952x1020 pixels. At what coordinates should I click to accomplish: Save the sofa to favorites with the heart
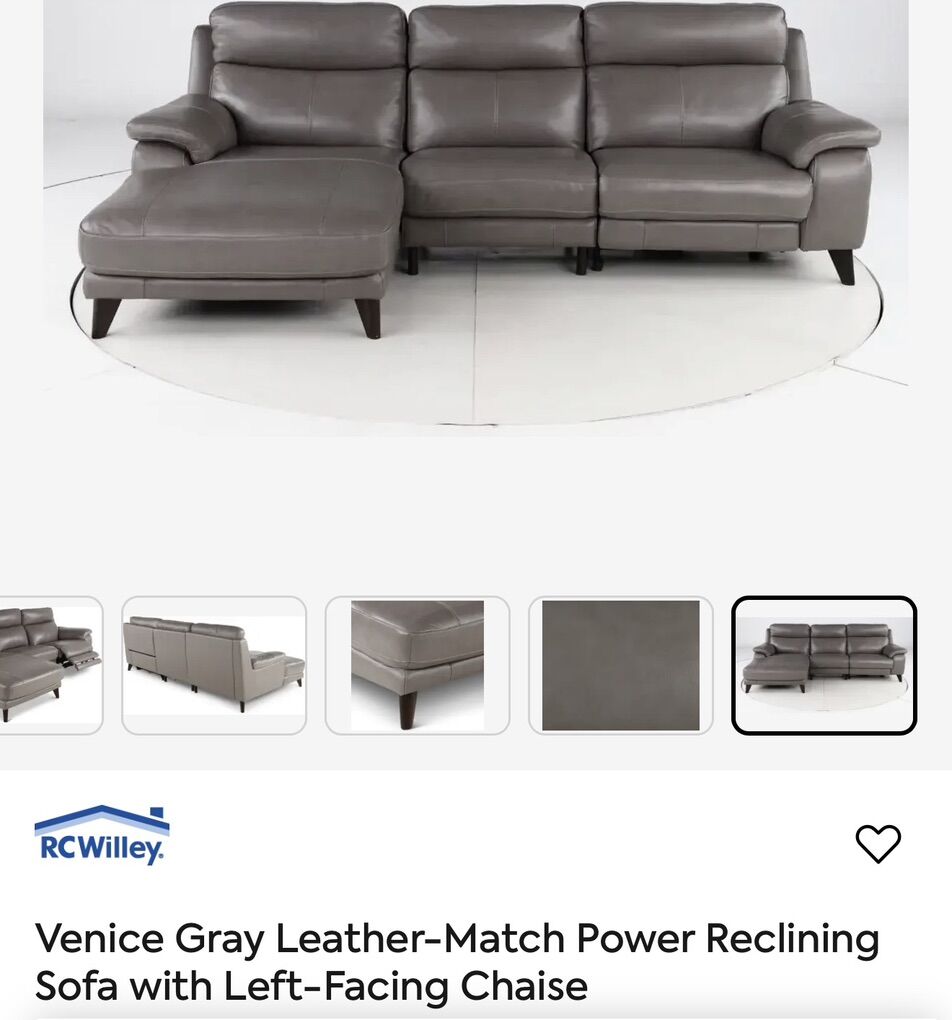(878, 844)
